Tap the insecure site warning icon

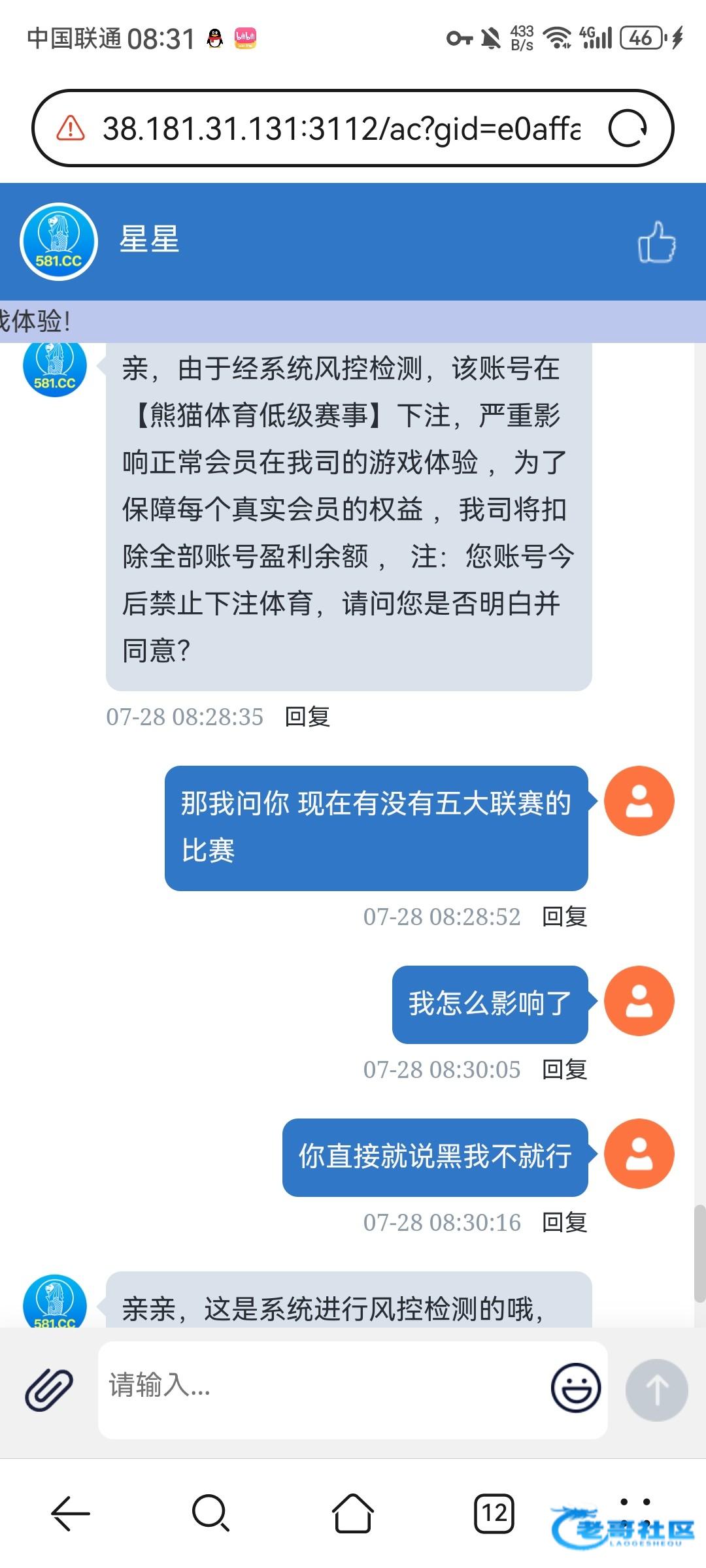click(x=71, y=128)
